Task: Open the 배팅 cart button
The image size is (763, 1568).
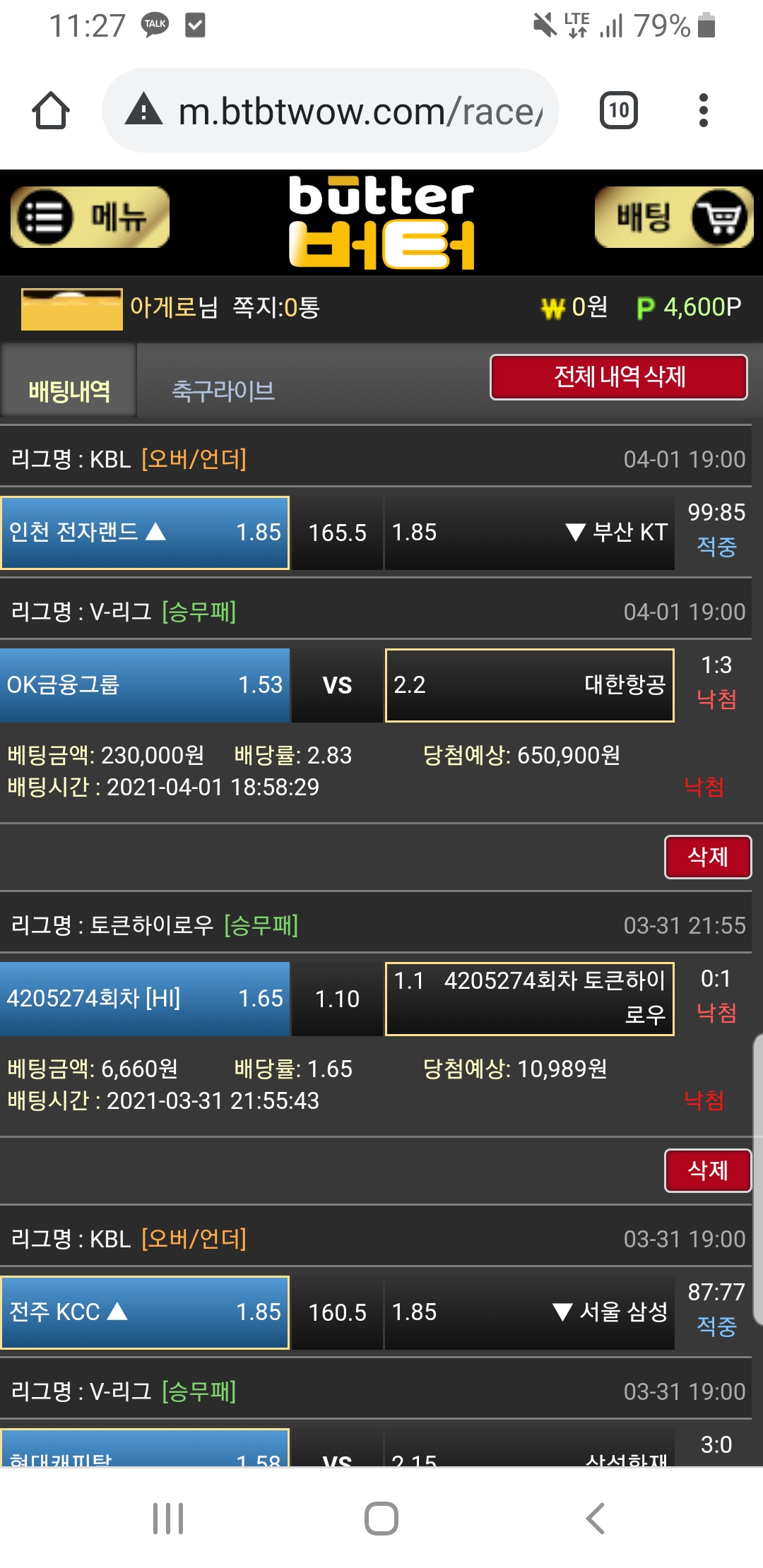Action: [x=673, y=218]
